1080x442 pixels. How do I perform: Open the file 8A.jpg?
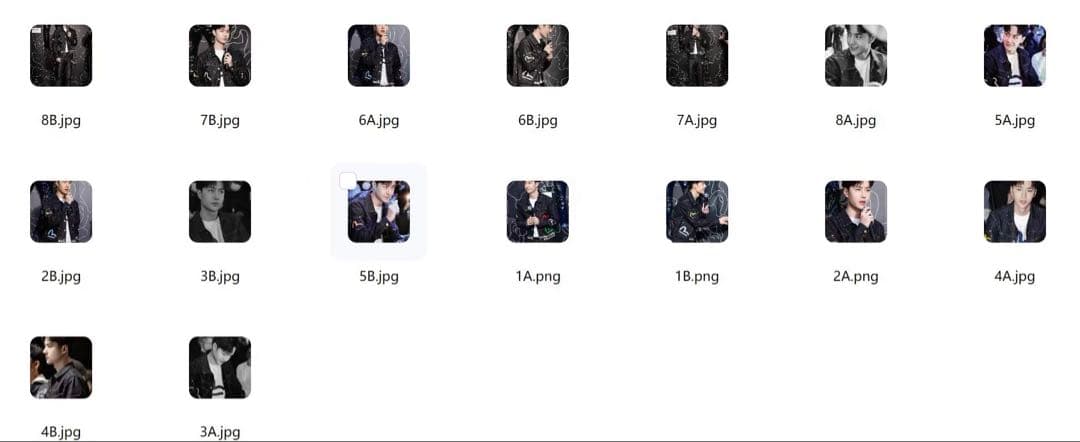click(856, 56)
